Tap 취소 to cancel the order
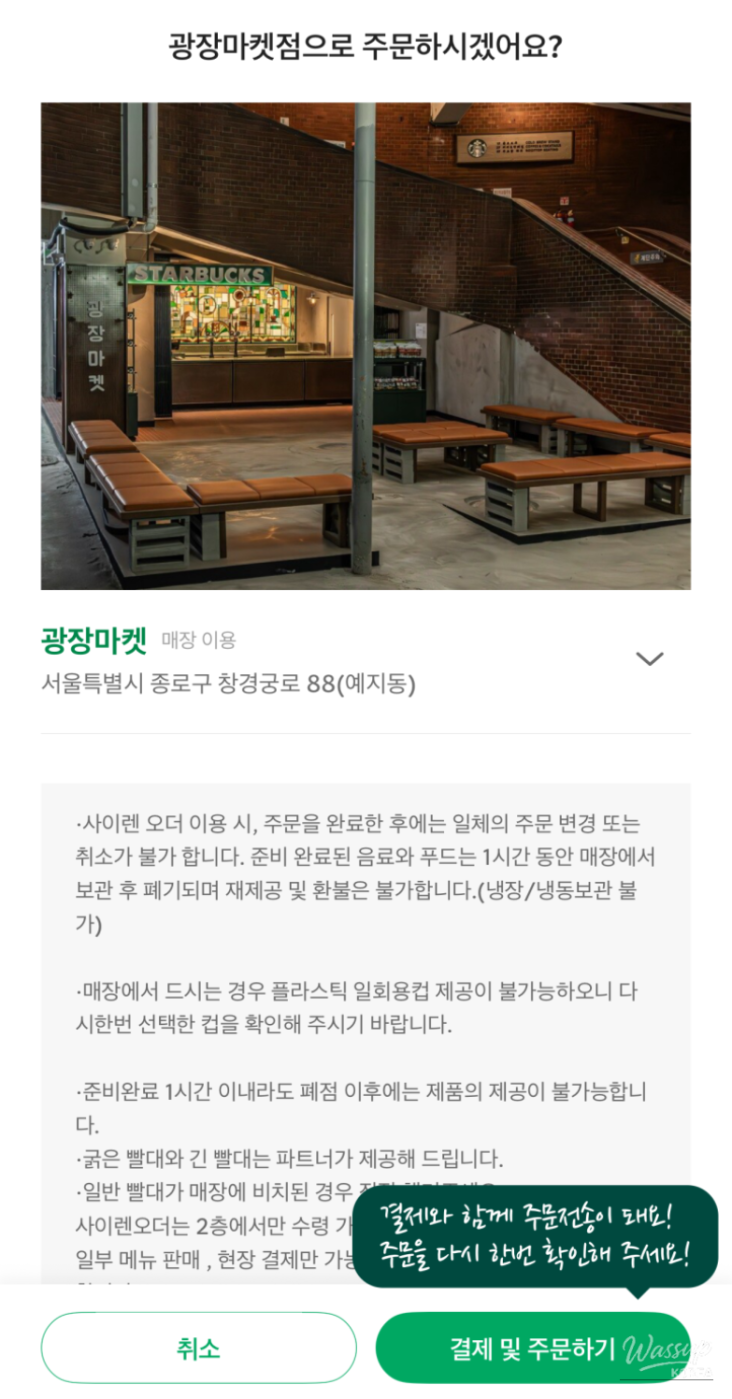The image size is (732, 1399). click(x=198, y=1347)
